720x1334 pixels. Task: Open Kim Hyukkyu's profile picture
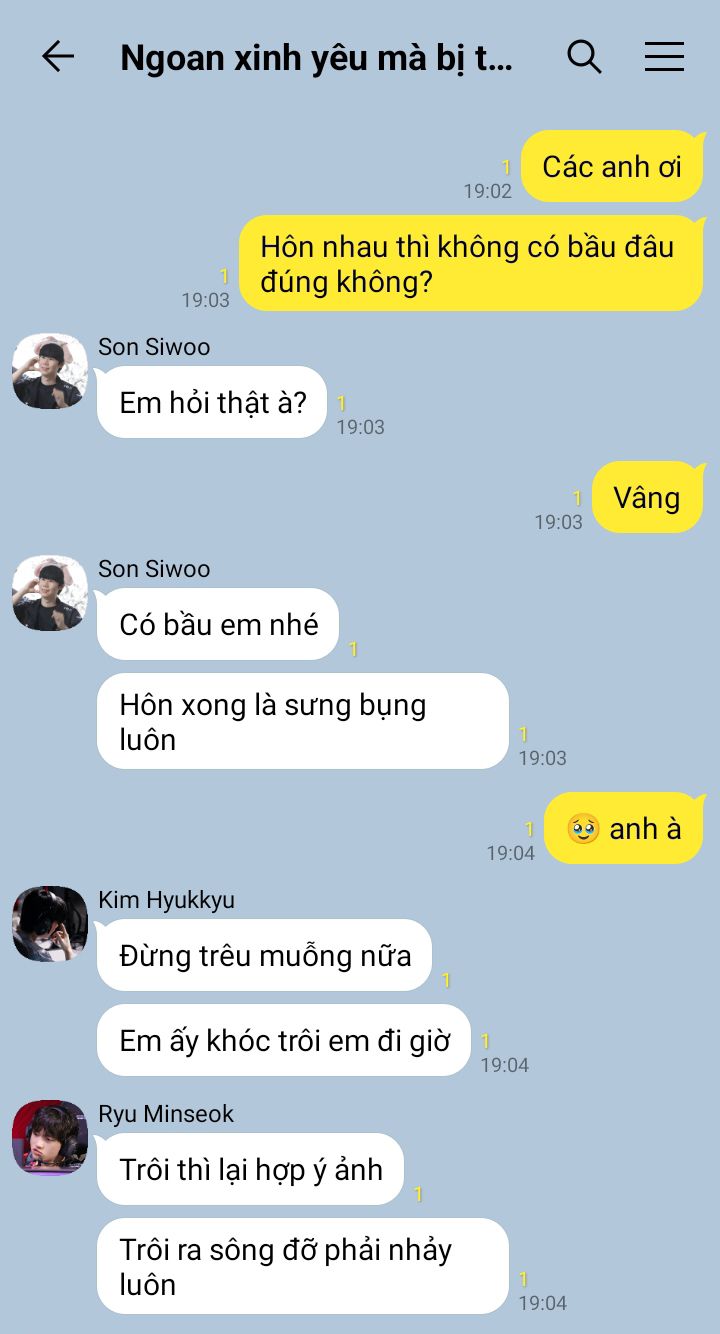50,923
